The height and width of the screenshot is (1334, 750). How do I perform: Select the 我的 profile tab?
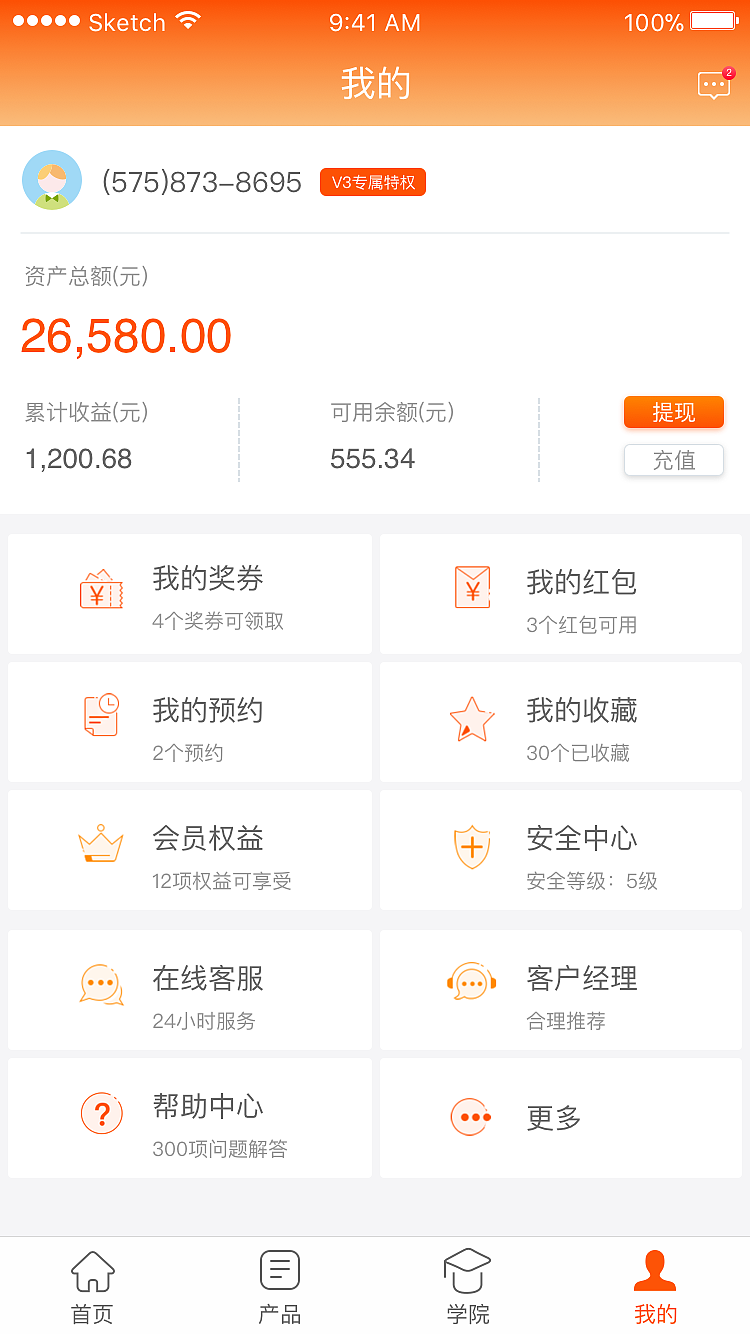(655, 1285)
